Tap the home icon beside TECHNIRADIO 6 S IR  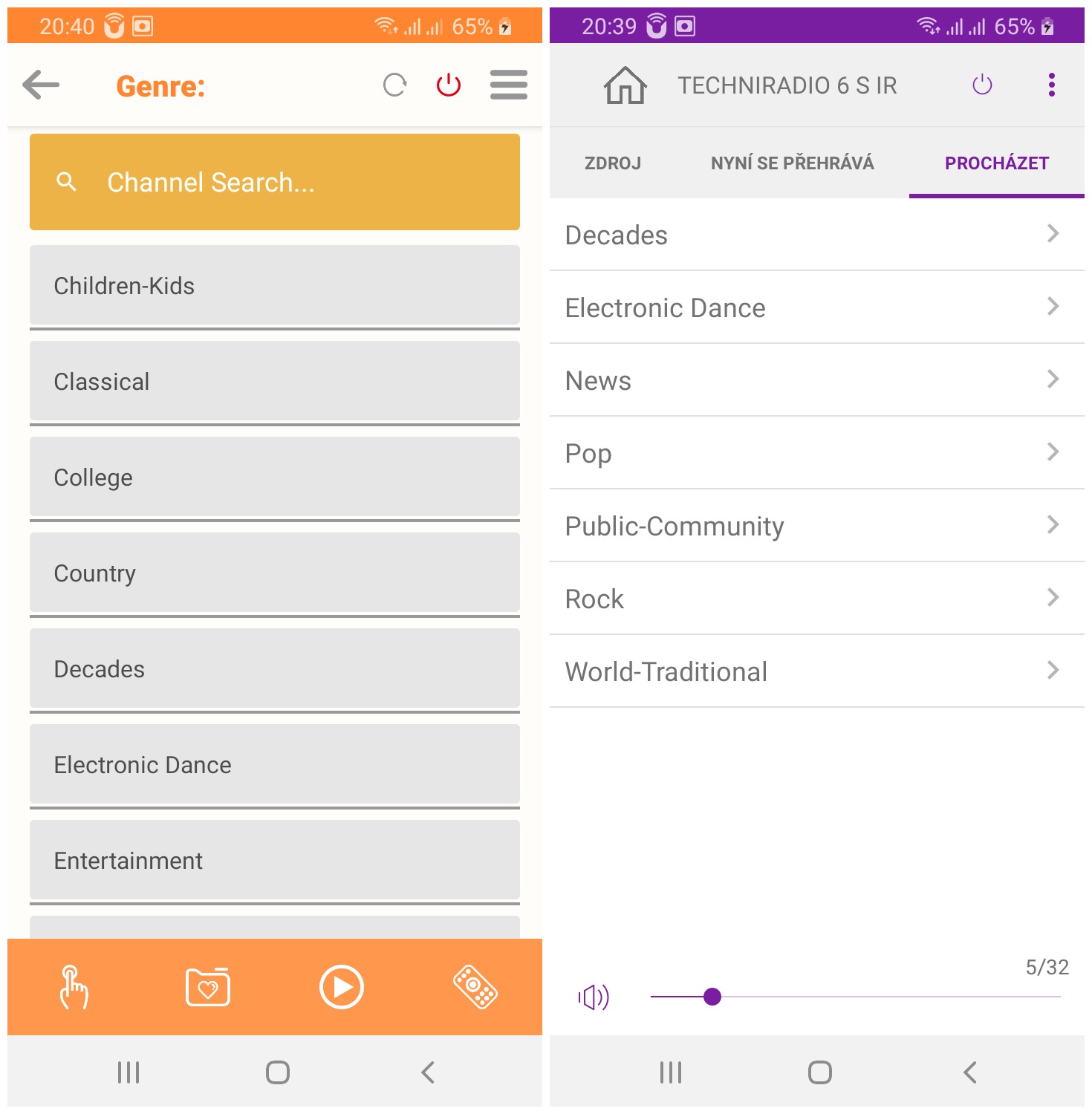point(625,85)
